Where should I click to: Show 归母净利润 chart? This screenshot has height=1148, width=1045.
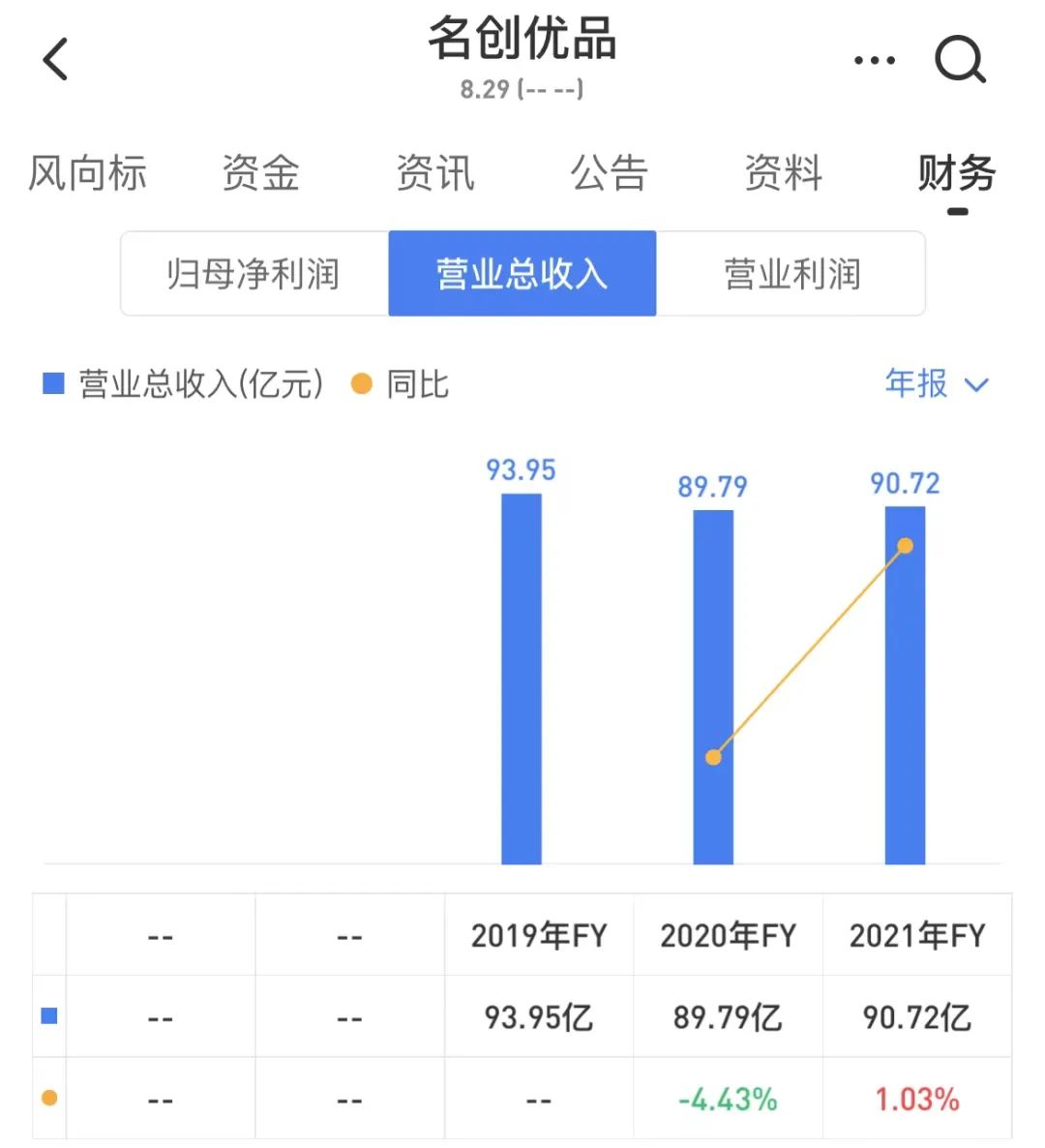point(254,274)
